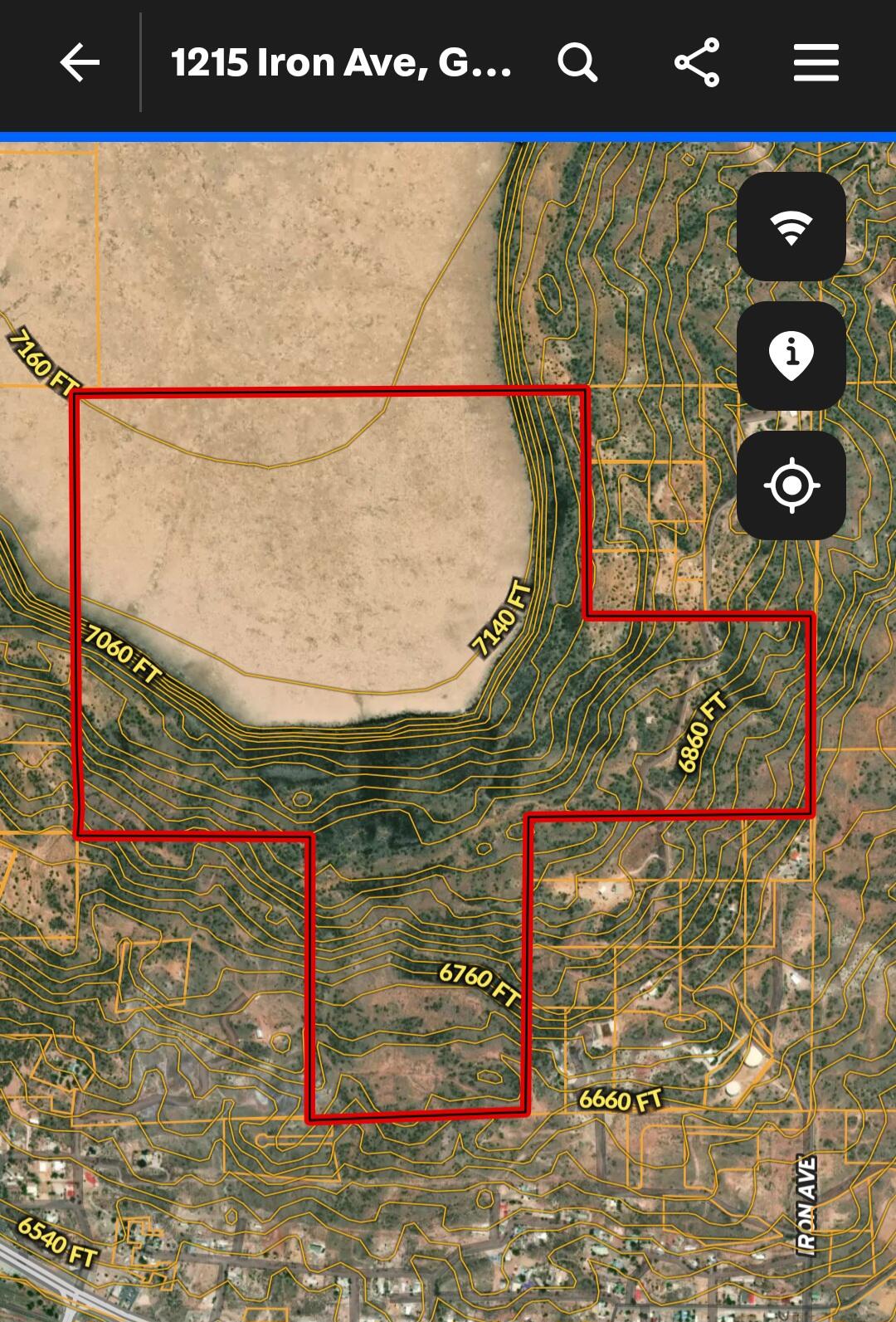Center map on my location

pyautogui.click(x=791, y=485)
